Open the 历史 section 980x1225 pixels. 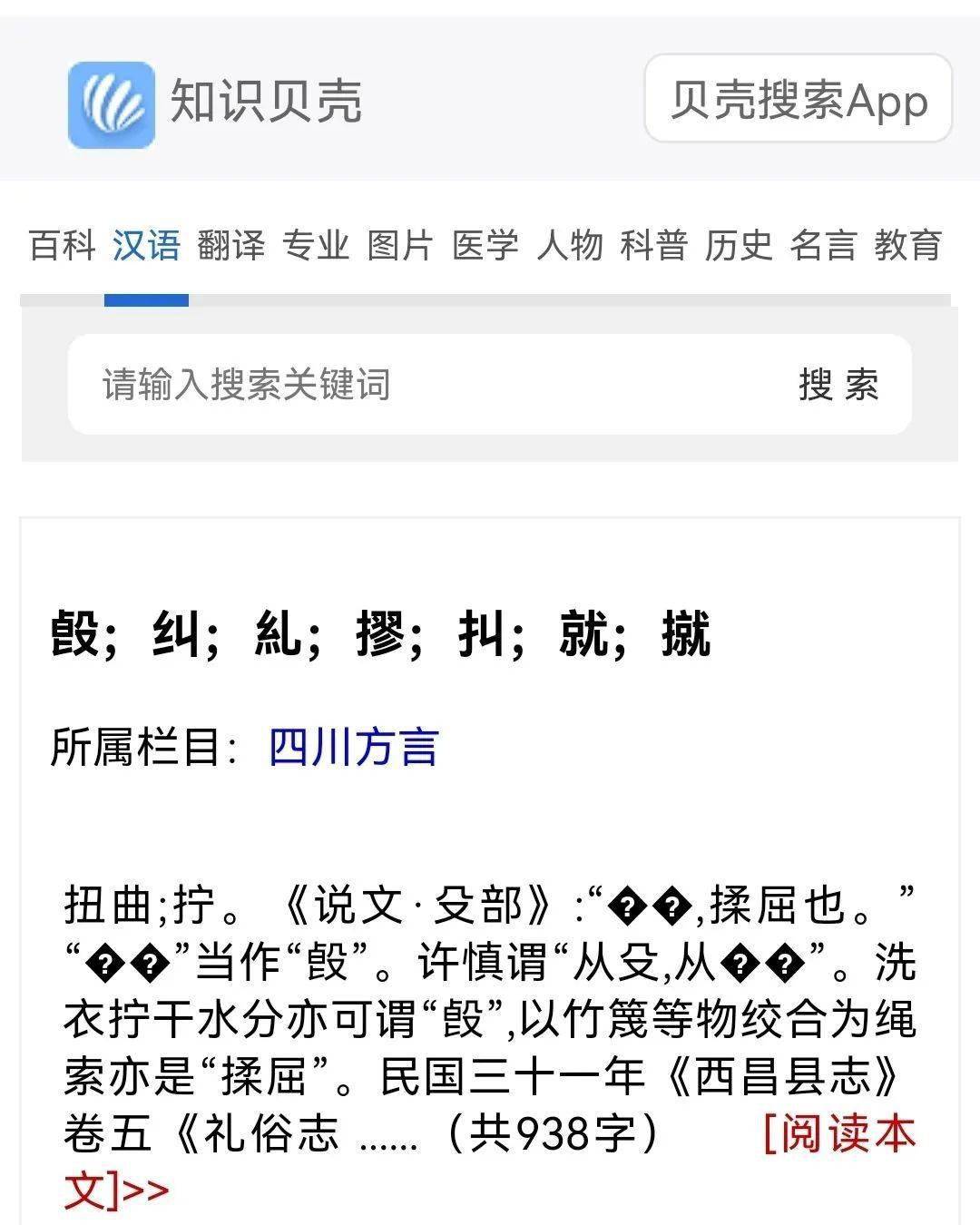click(740, 244)
